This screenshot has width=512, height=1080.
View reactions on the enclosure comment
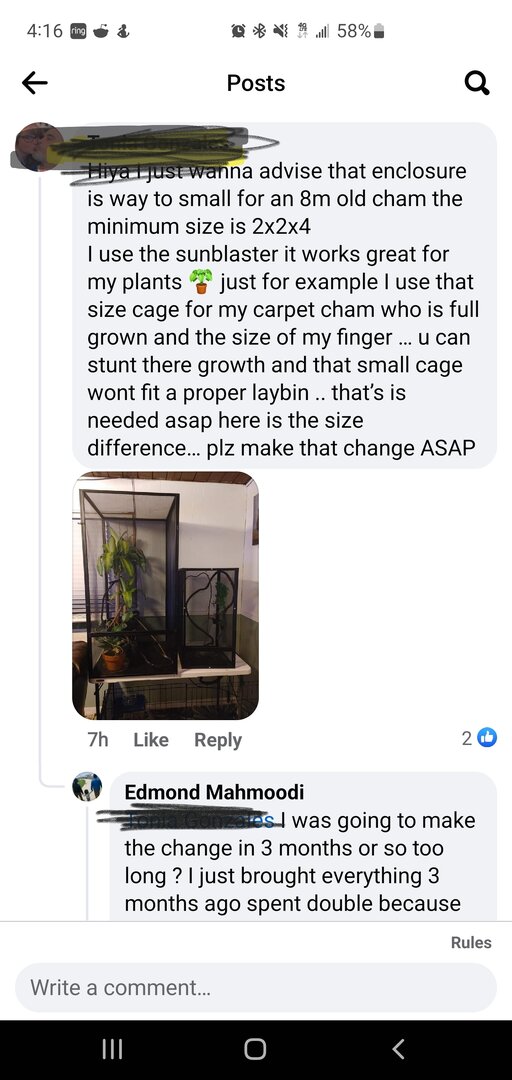(x=478, y=738)
